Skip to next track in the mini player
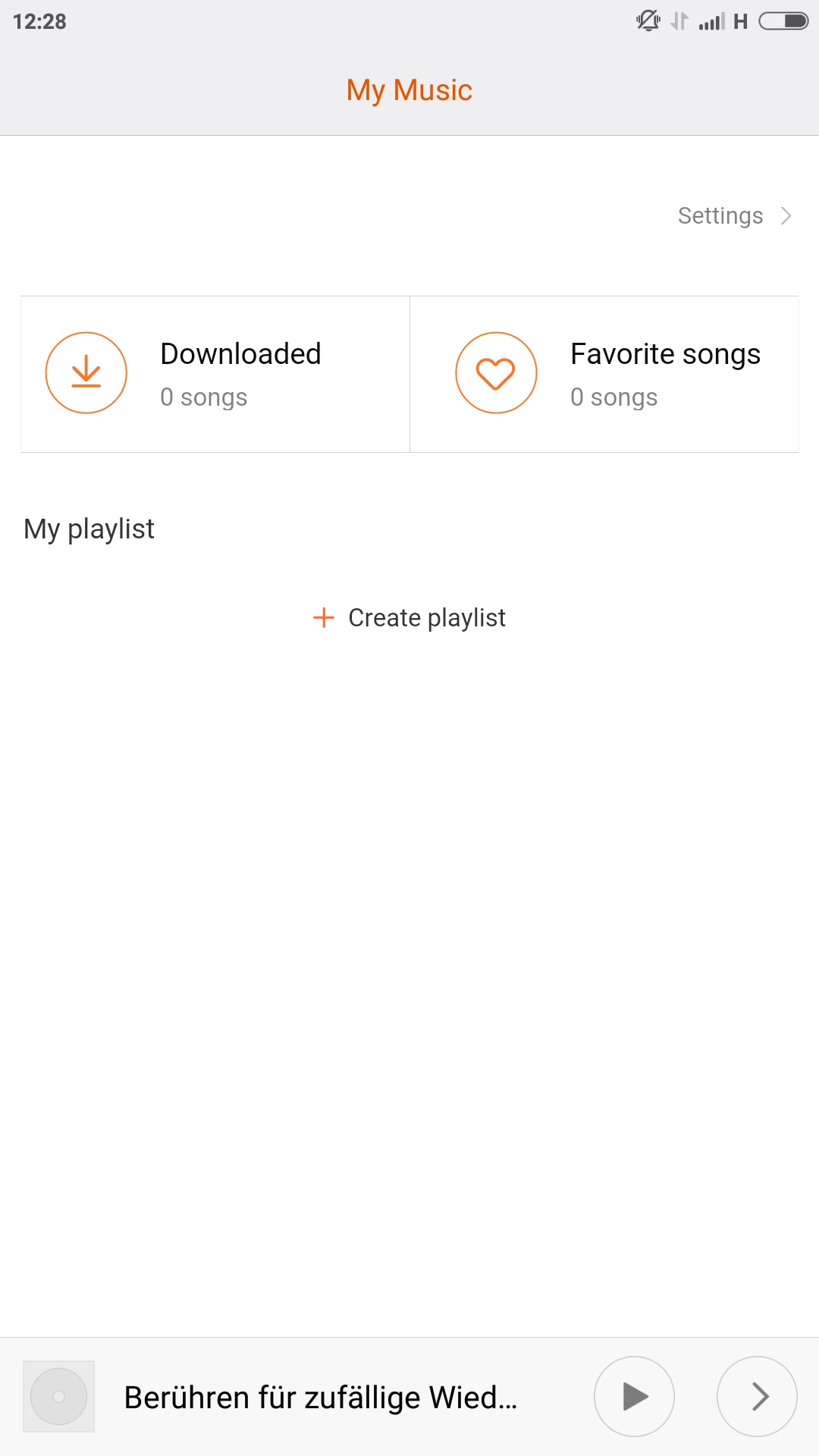Image resolution: width=819 pixels, height=1456 pixels. 757,1396
